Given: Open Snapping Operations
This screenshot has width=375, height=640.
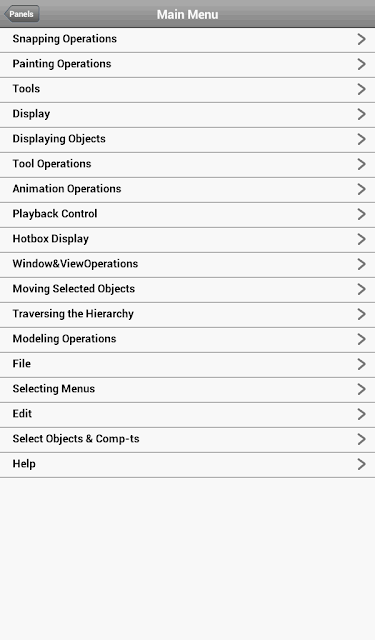Looking at the screenshot, I should pos(187,40).
